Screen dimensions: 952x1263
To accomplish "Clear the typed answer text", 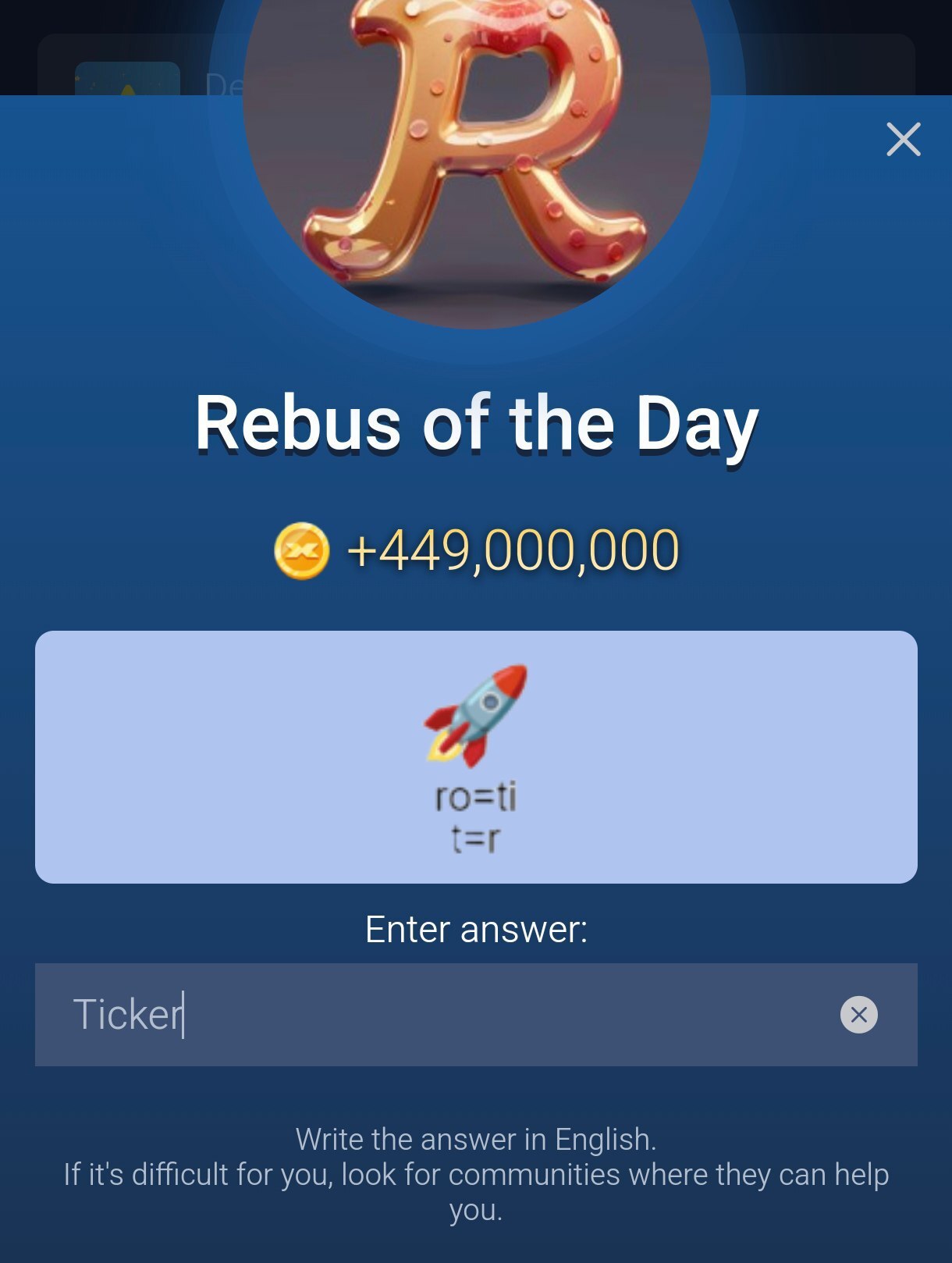I will [858, 1014].
